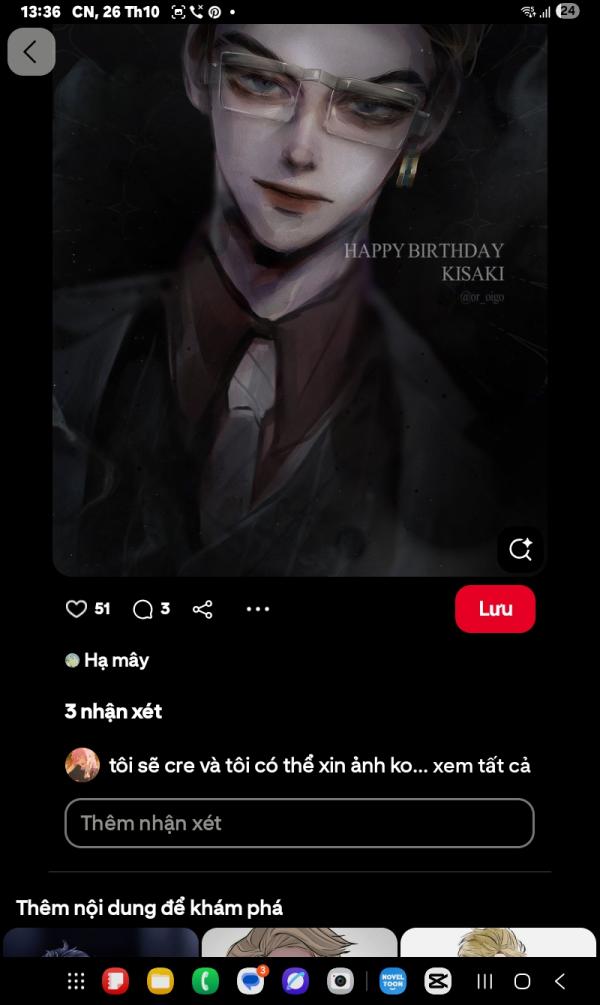
Task: Go back using the top-left arrow
Action: pyautogui.click(x=31, y=52)
